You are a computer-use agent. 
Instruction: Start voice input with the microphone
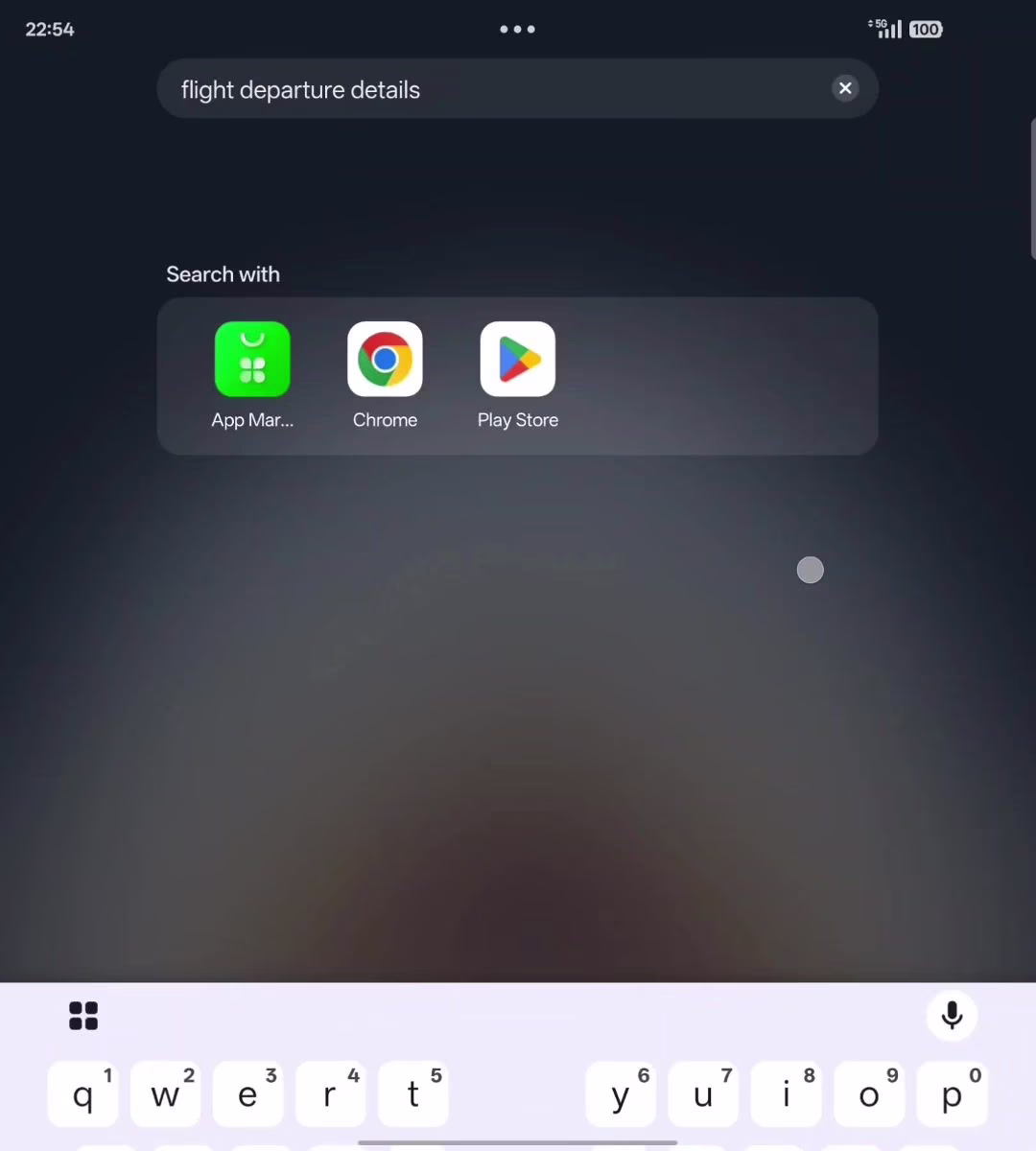coord(952,1015)
